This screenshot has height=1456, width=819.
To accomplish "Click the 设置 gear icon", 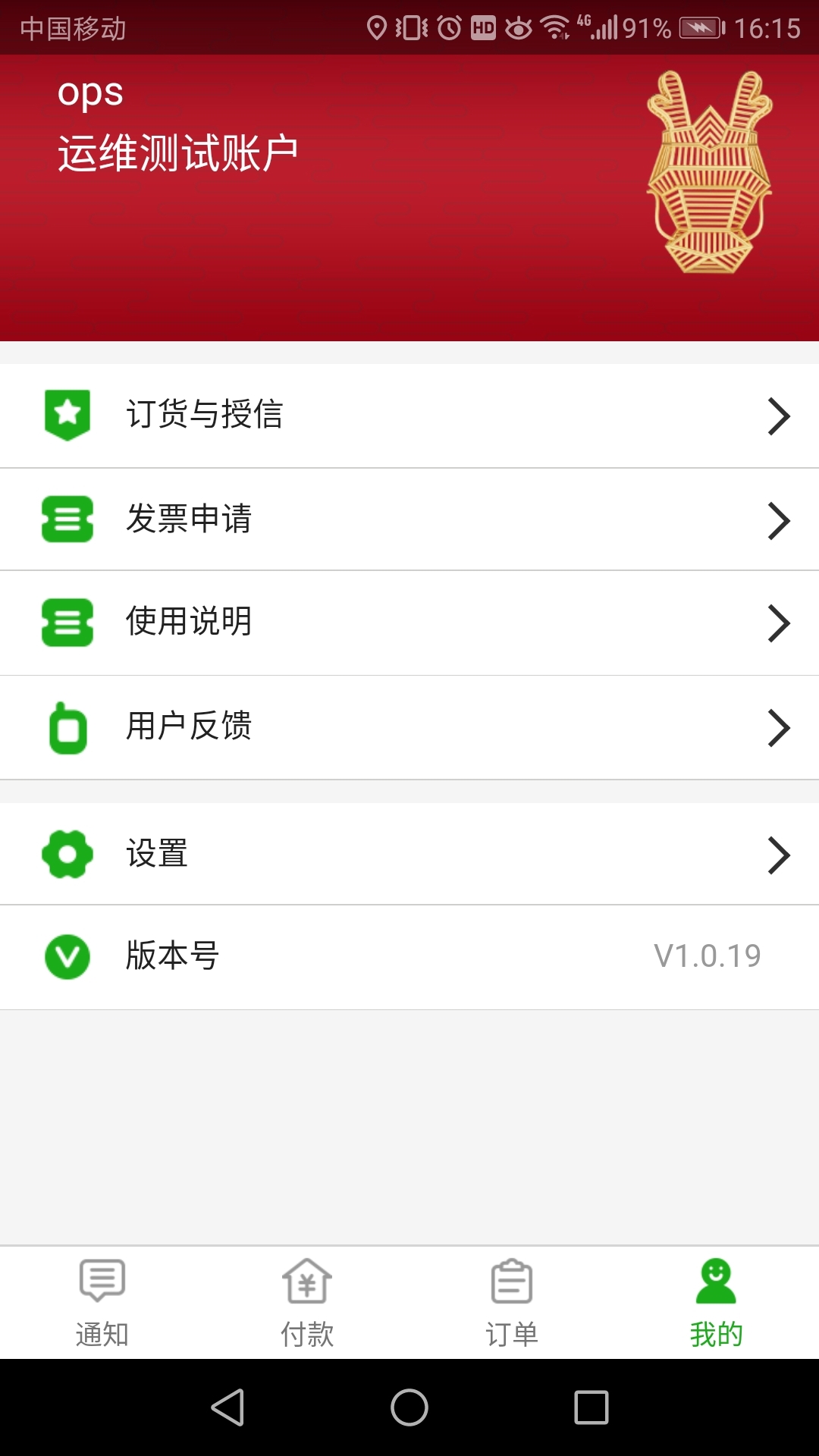I will (x=67, y=854).
